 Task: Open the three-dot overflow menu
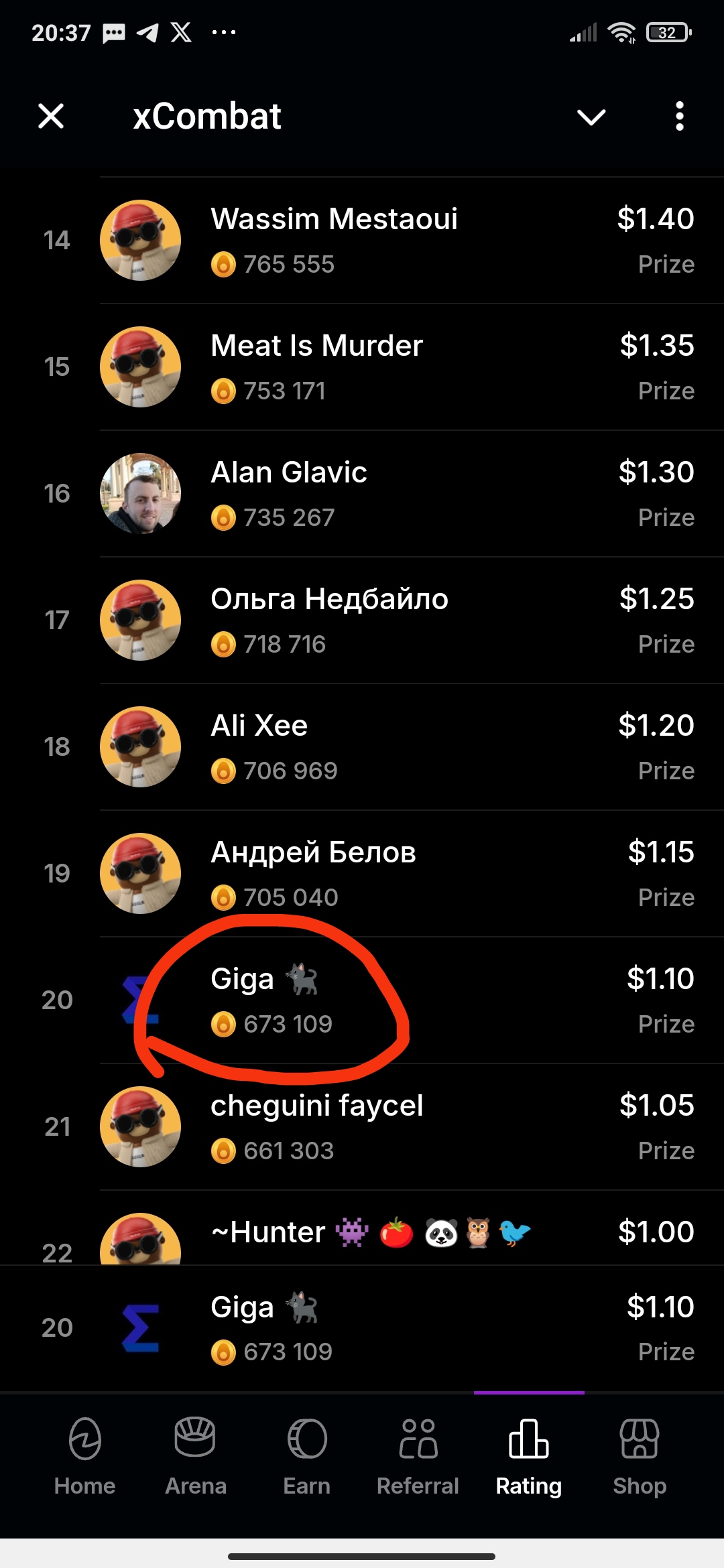tap(679, 117)
